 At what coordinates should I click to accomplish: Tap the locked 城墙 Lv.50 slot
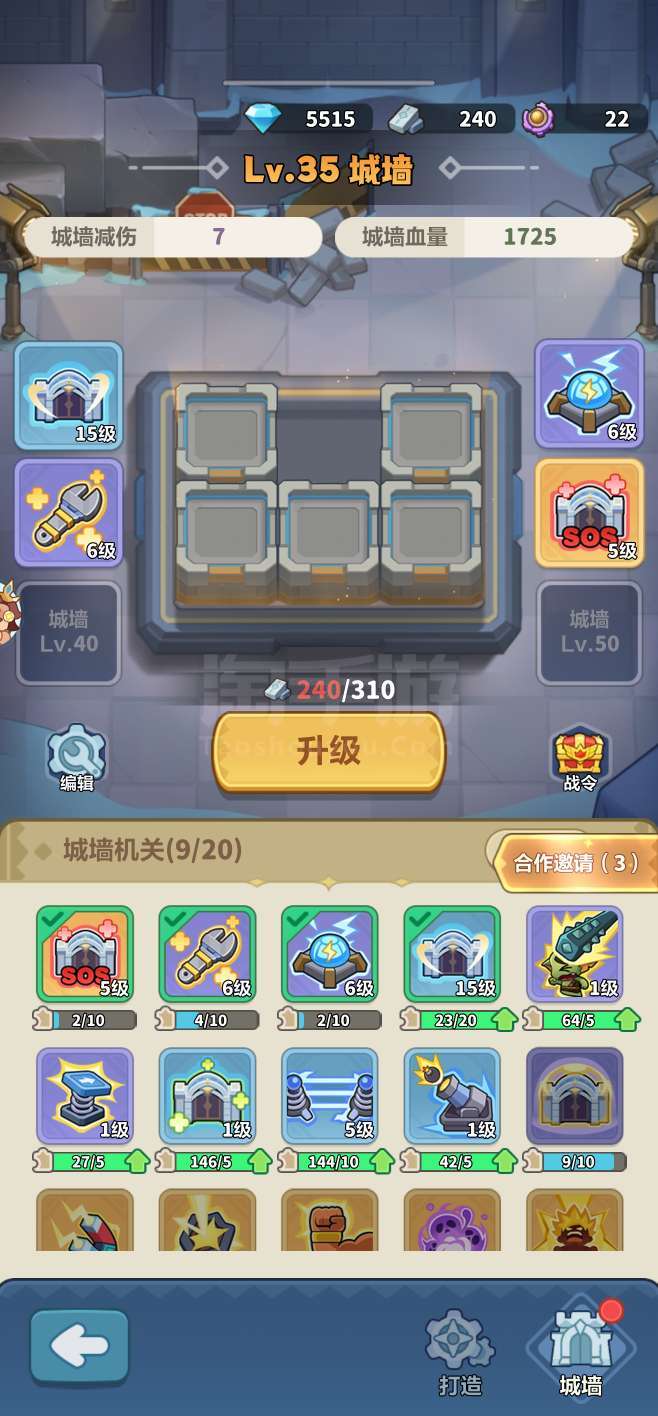(589, 632)
